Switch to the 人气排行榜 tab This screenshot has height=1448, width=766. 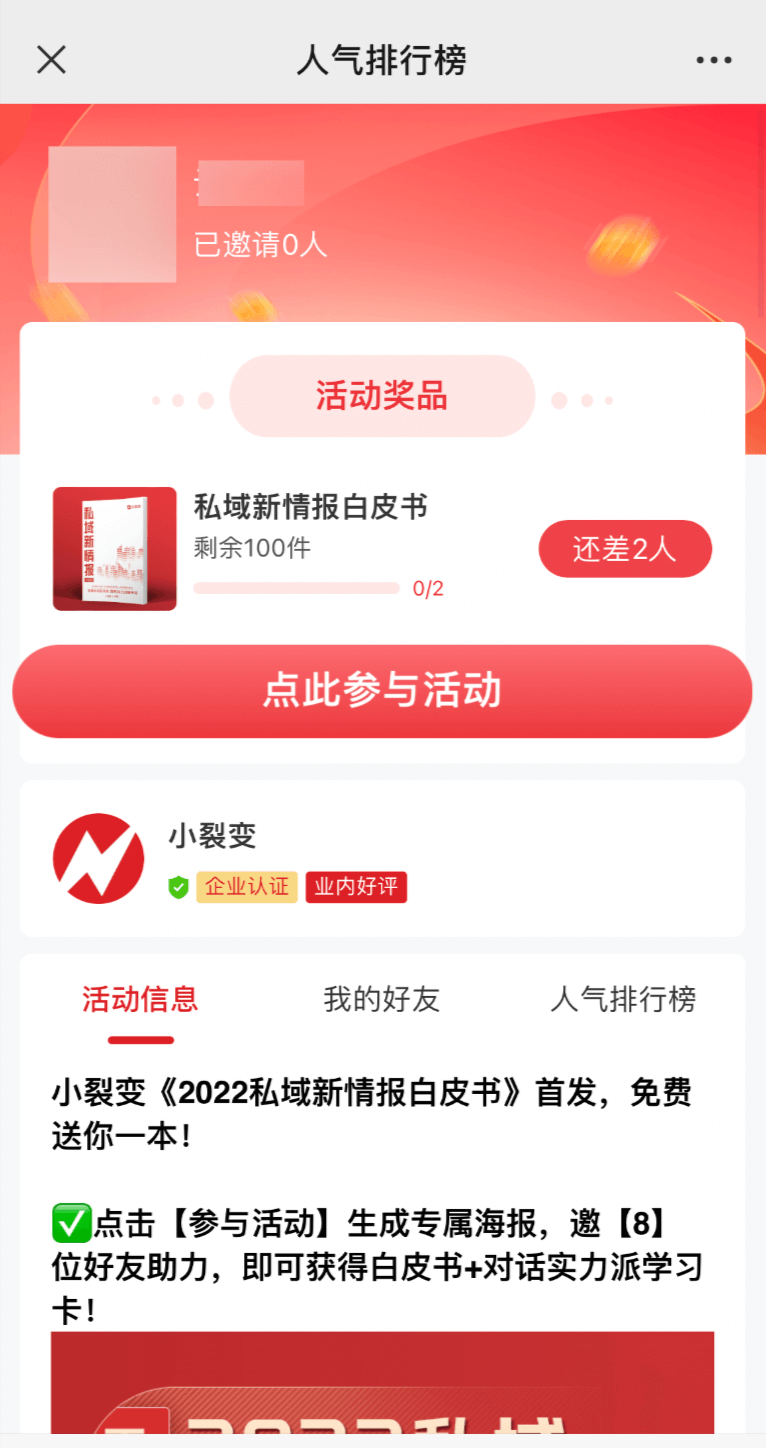[x=623, y=999]
